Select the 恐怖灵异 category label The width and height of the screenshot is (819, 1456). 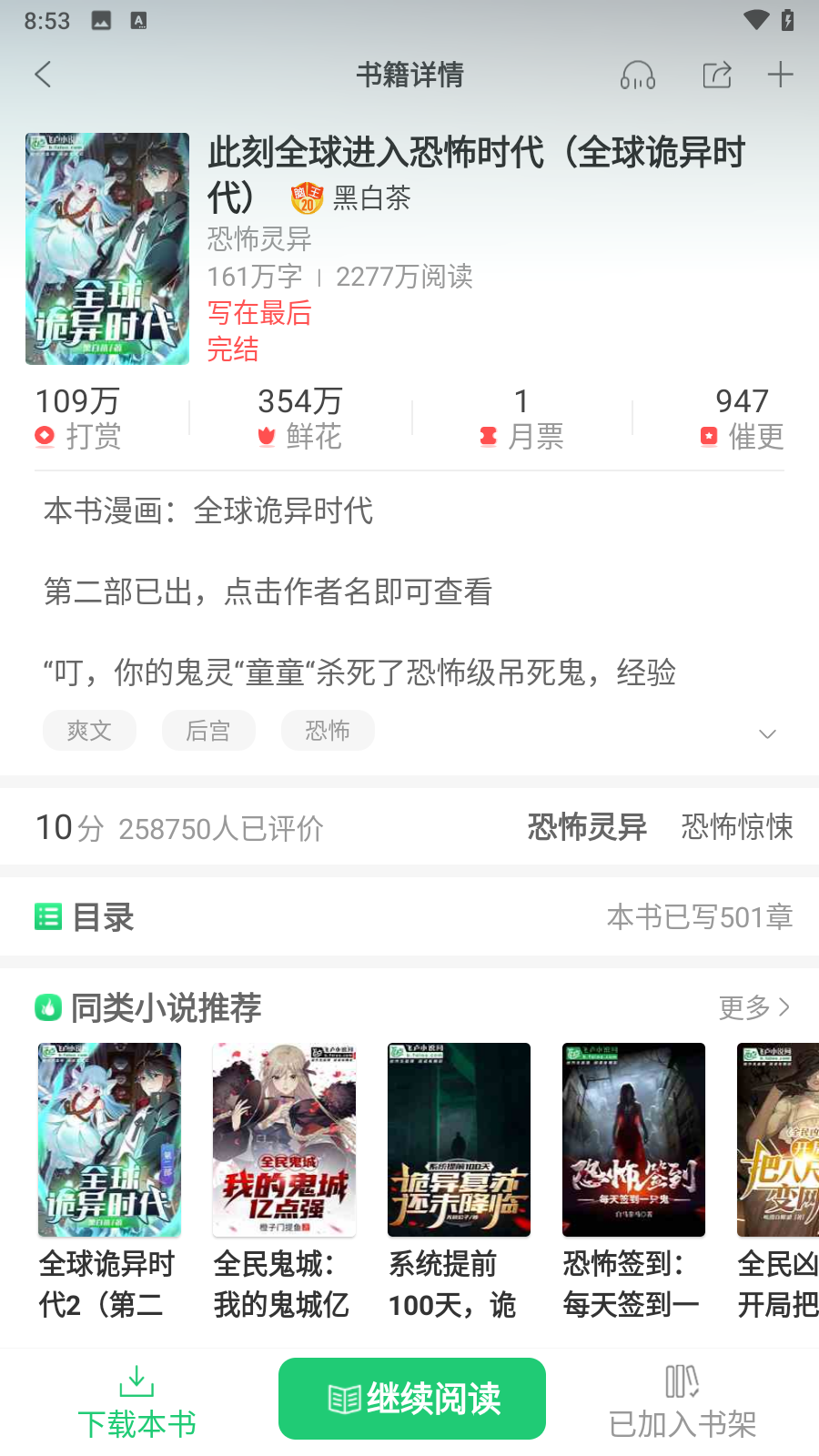click(585, 826)
